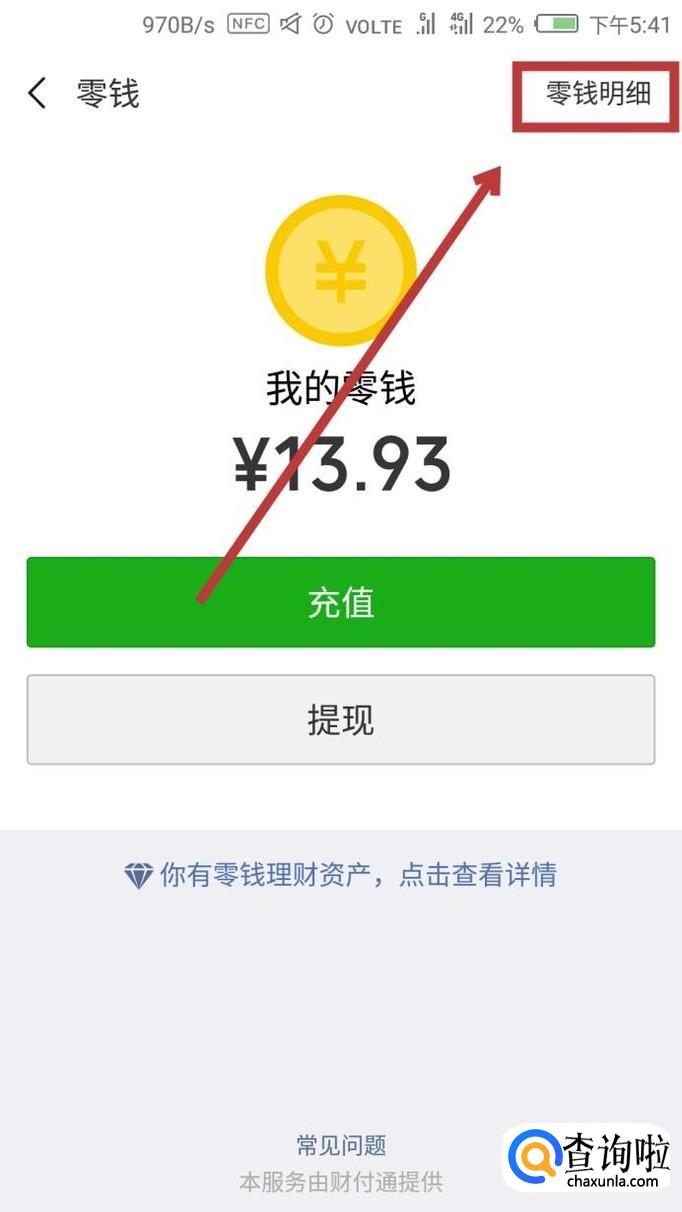The width and height of the screenshot is (682, 1212).
Task: Open 零钱明细 transaction details
Action: coord(597,94)
